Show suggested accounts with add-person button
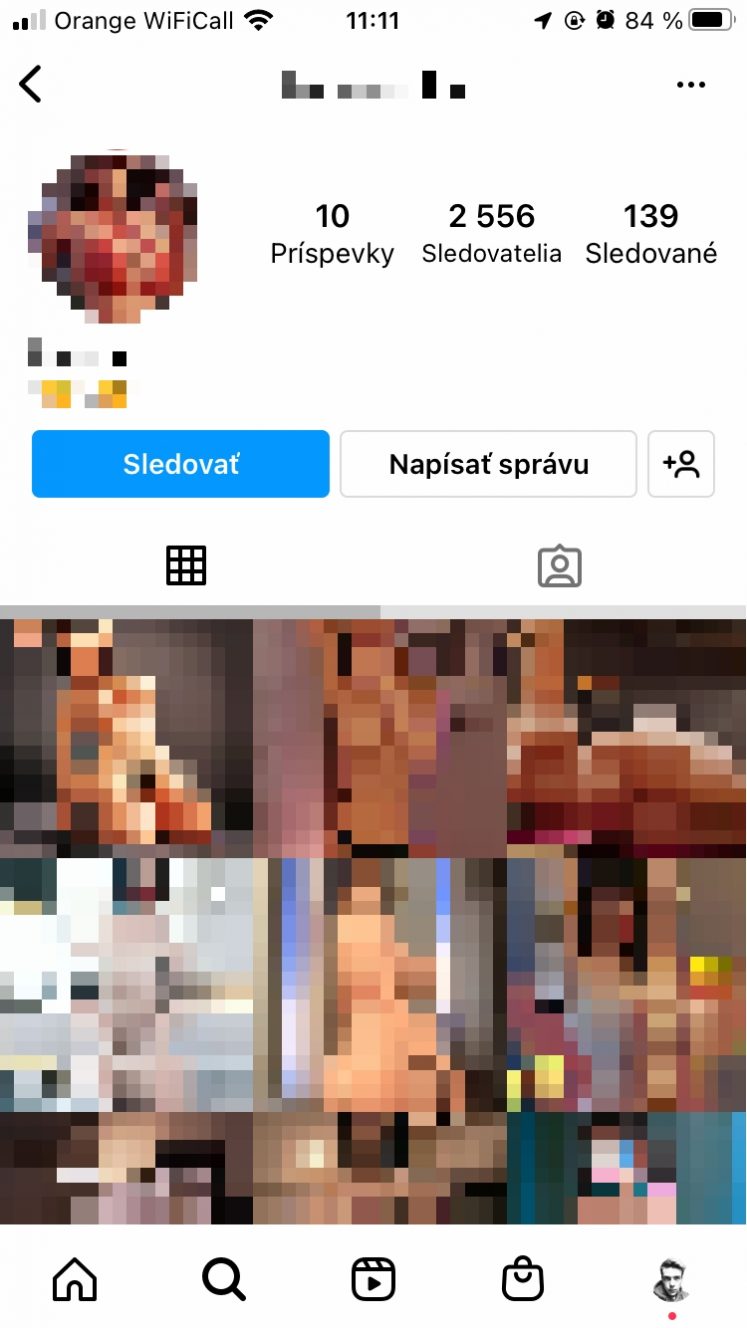This screenshot has height=1328, width=747. pyautogui.click(x=681, y=464)
